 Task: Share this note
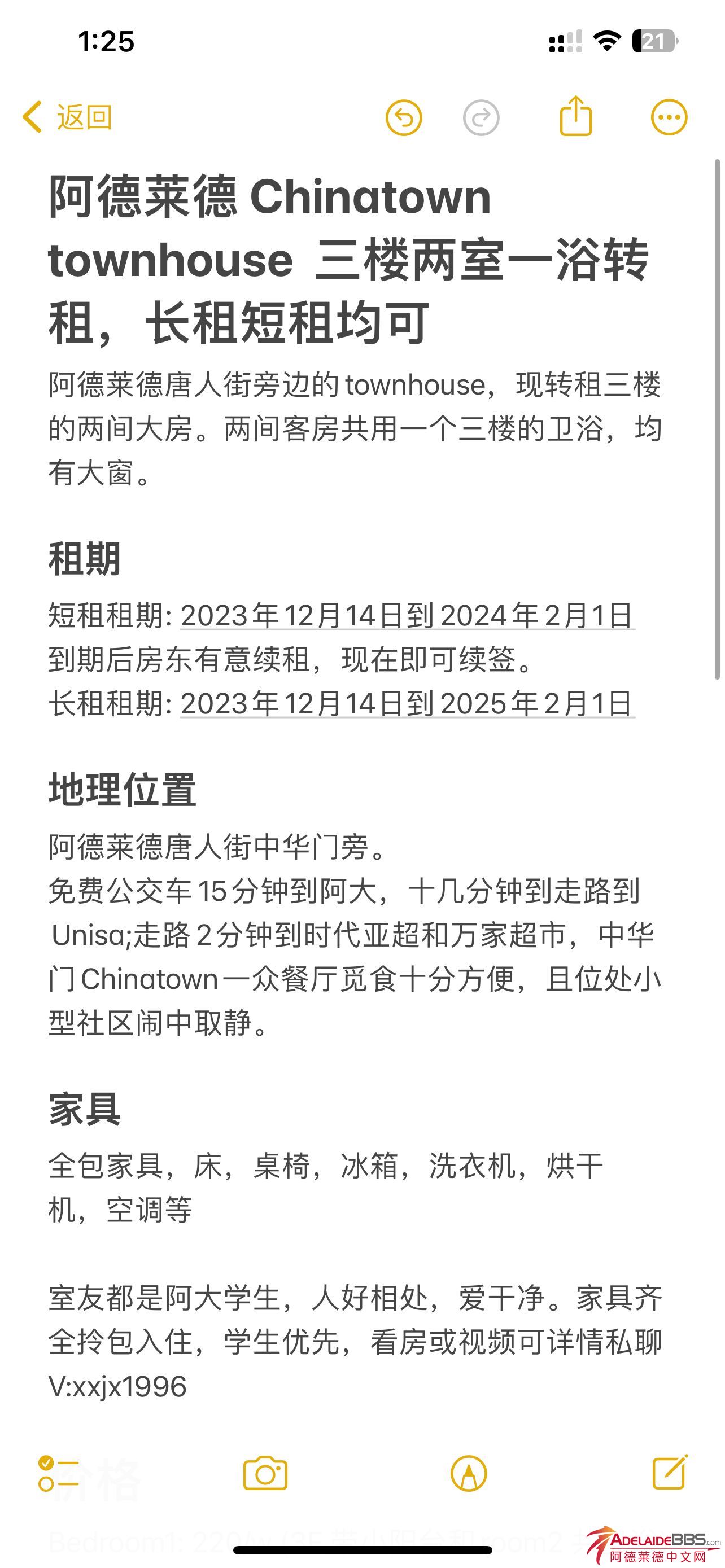tap(575, 116)
